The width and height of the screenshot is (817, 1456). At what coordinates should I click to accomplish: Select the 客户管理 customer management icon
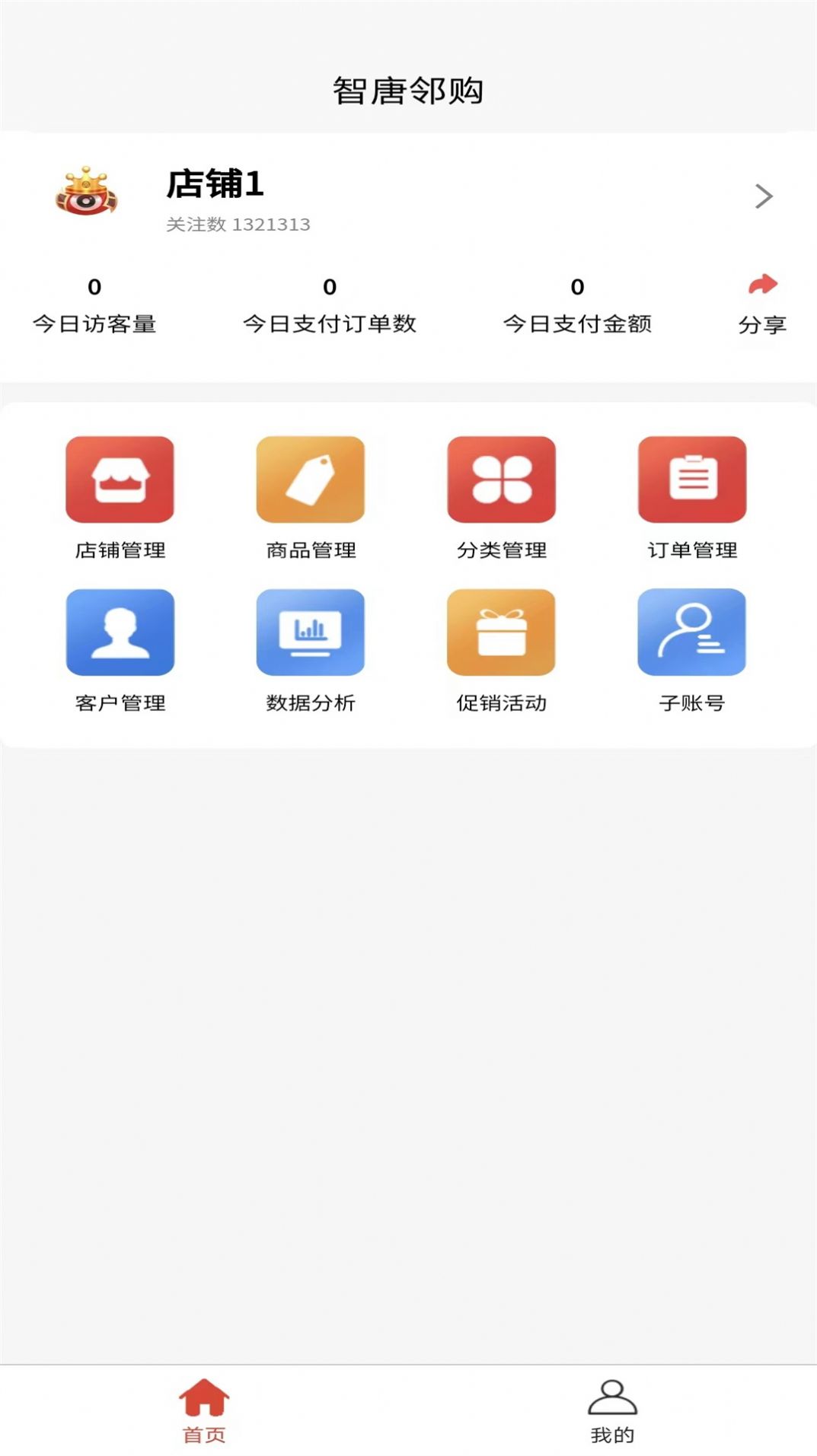(x=120, y=633)
